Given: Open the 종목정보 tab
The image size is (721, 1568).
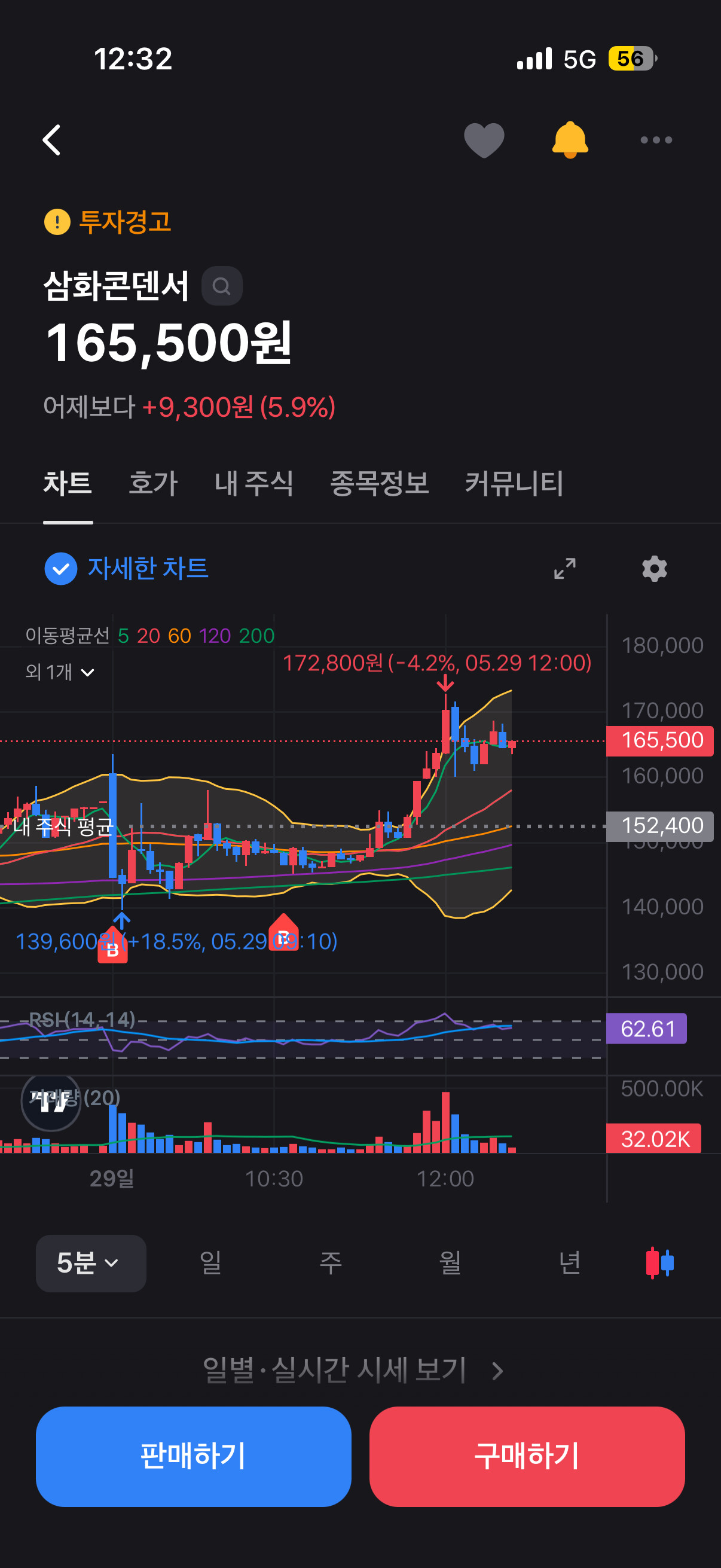Looking at the screenshot, I should pos(379,483).
